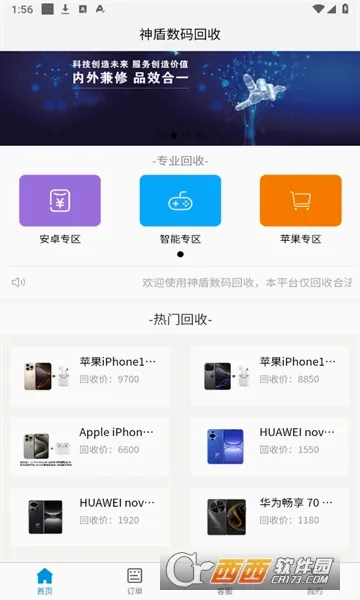This screenshot has width=360, height=600.
Task: Open the iPhone item priced 8850
Action: tap(270, 375)
